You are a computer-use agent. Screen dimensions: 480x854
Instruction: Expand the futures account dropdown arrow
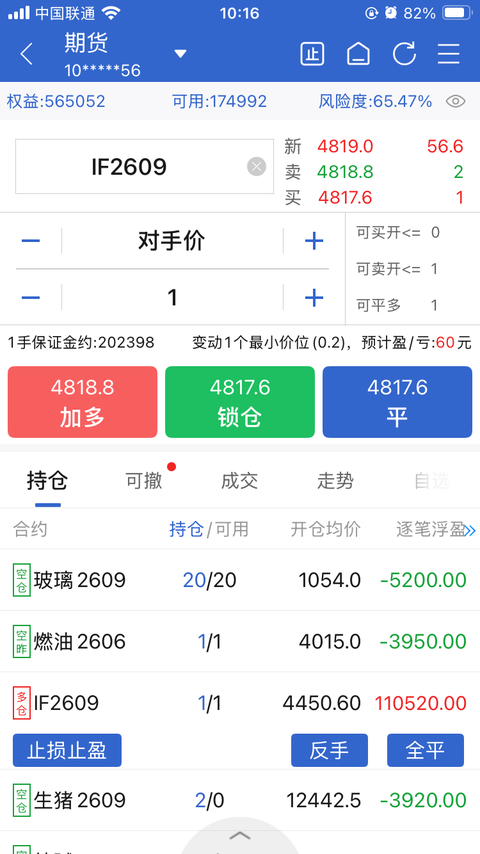180,54
